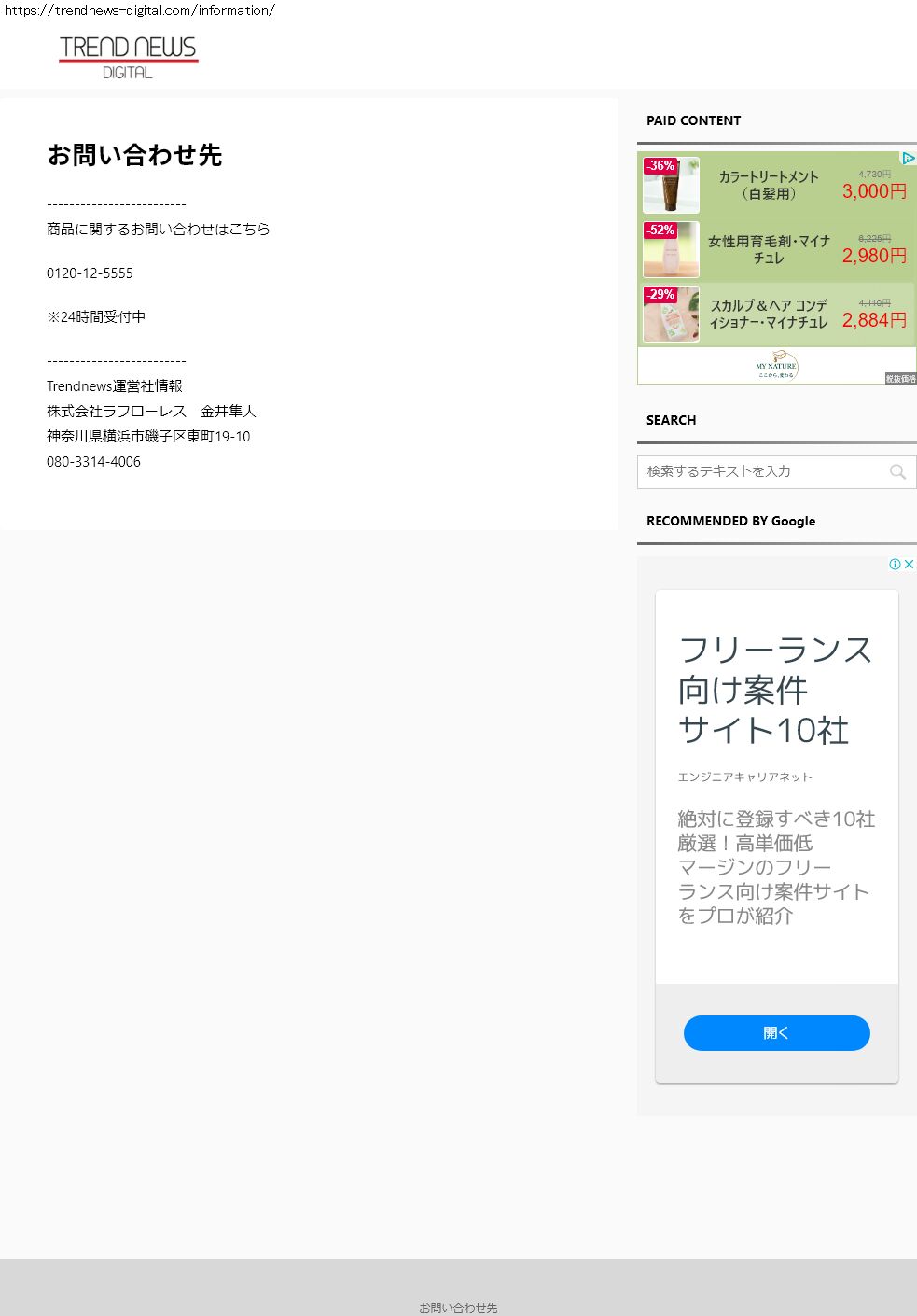This screenshot has height=1316, width=917.
Task: Open the お問い合わせ先 footer link
Action: 458,1308
